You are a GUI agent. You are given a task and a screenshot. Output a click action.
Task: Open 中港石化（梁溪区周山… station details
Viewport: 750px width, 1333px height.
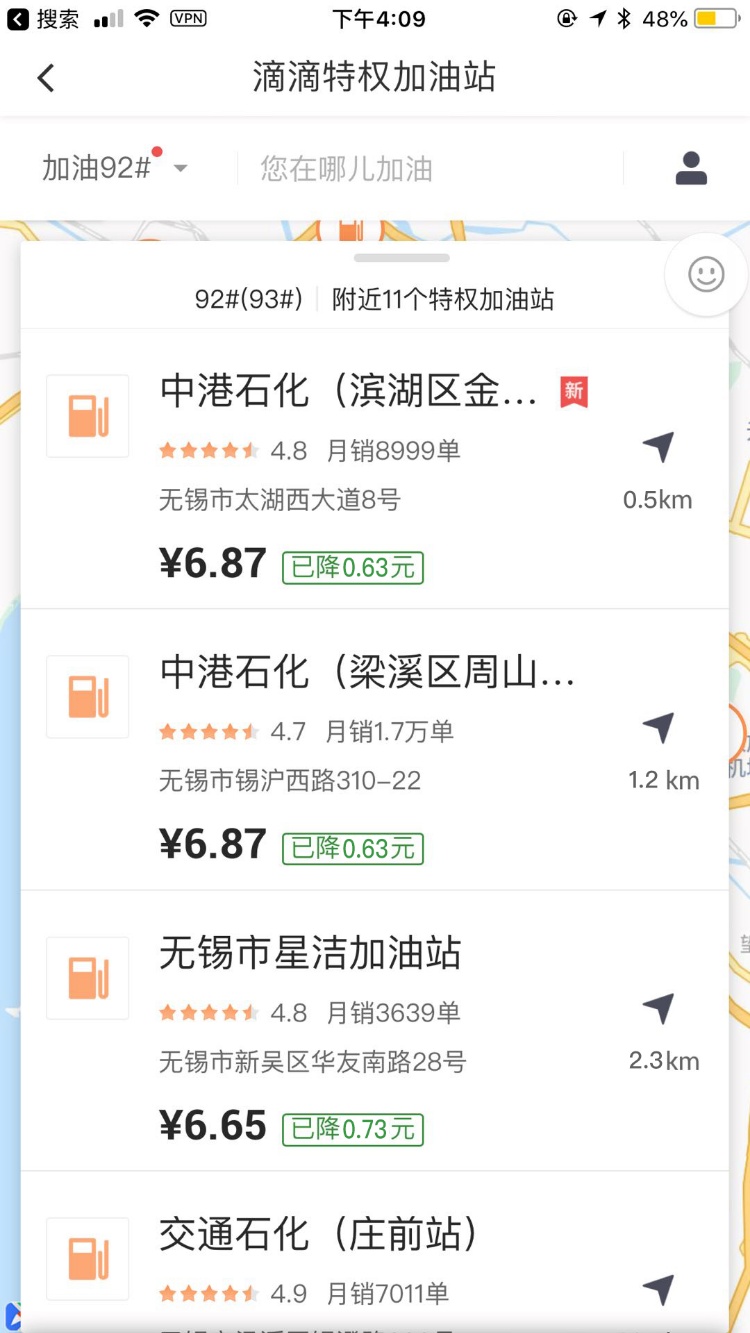(x=368, y=673)
